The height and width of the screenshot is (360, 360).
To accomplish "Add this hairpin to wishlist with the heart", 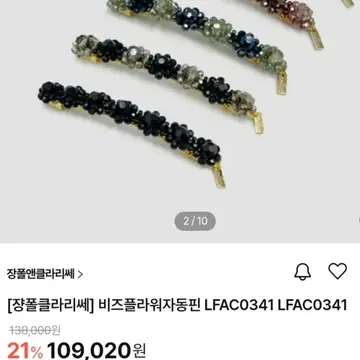I will [338, 271].
